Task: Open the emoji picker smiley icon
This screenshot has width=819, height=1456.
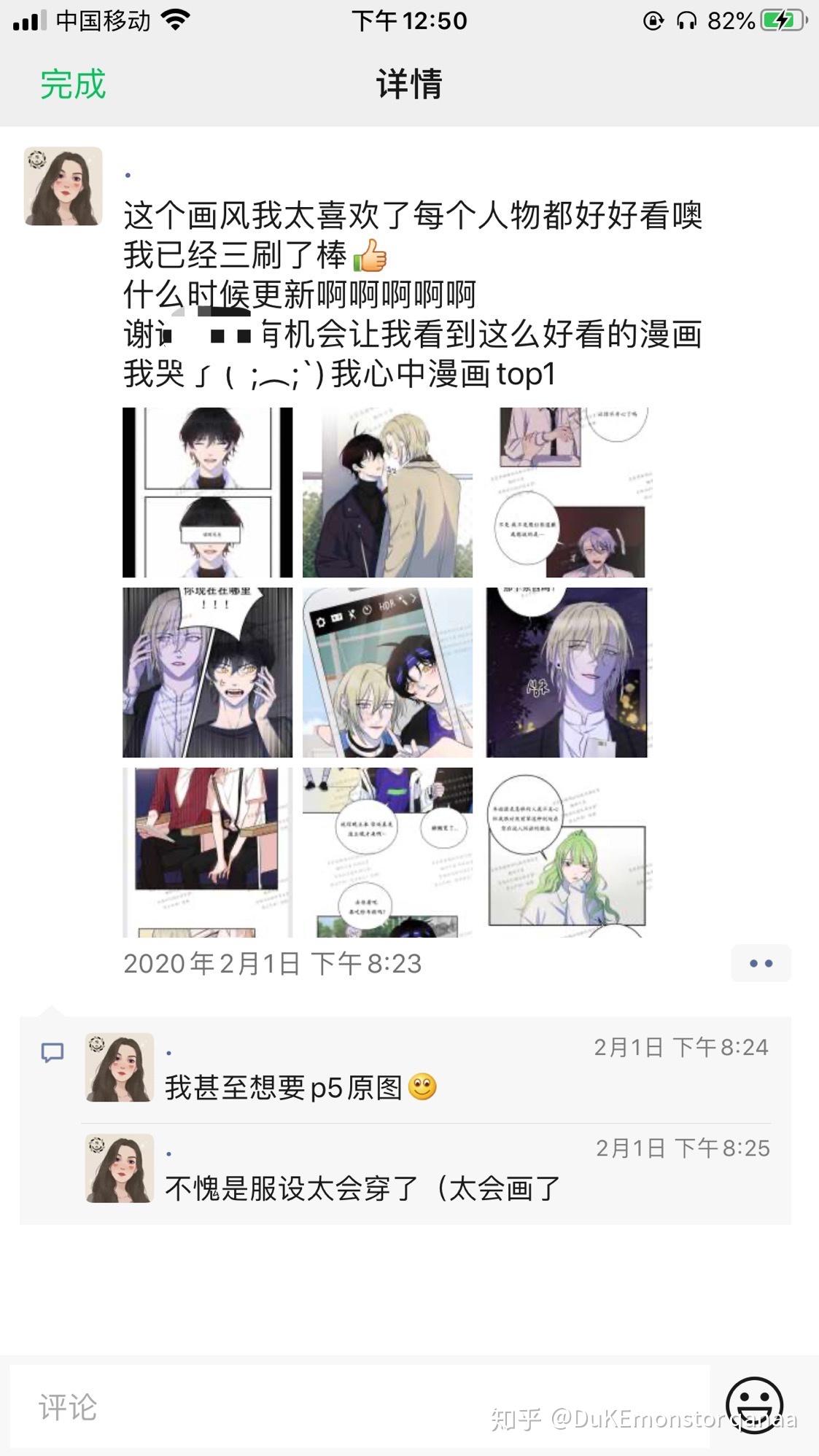Action: 754,1404
